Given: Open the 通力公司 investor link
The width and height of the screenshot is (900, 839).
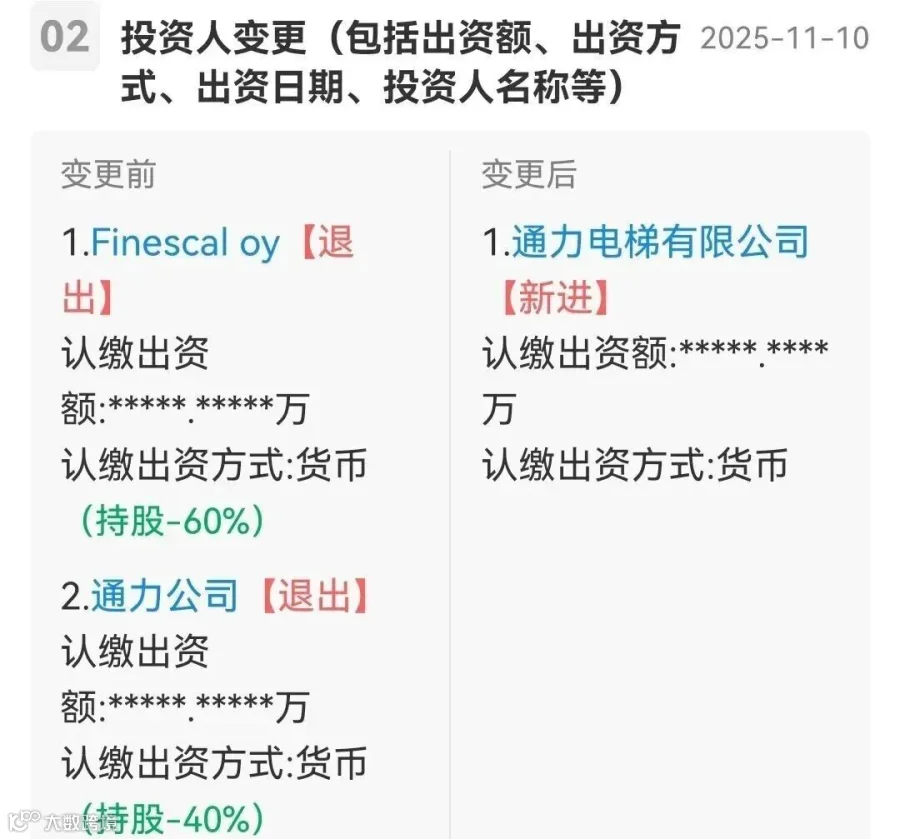Looking at the screenshot, I should [x=164, y=596].
